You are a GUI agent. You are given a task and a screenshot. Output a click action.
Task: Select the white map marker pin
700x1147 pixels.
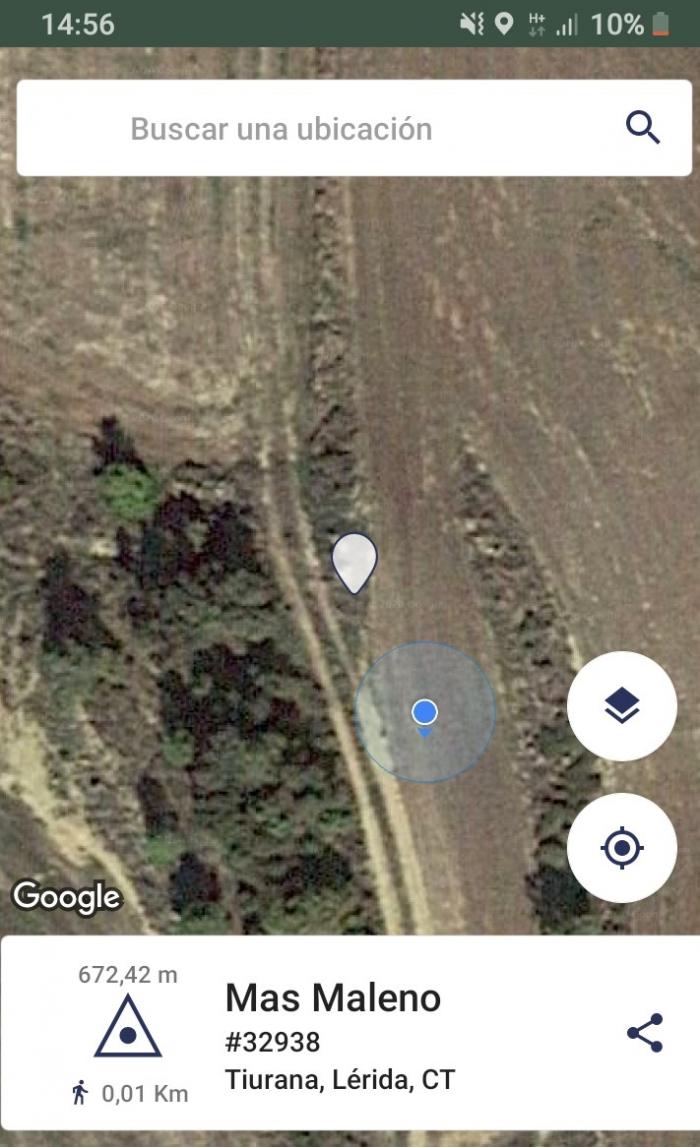click(x=355, y=563)
